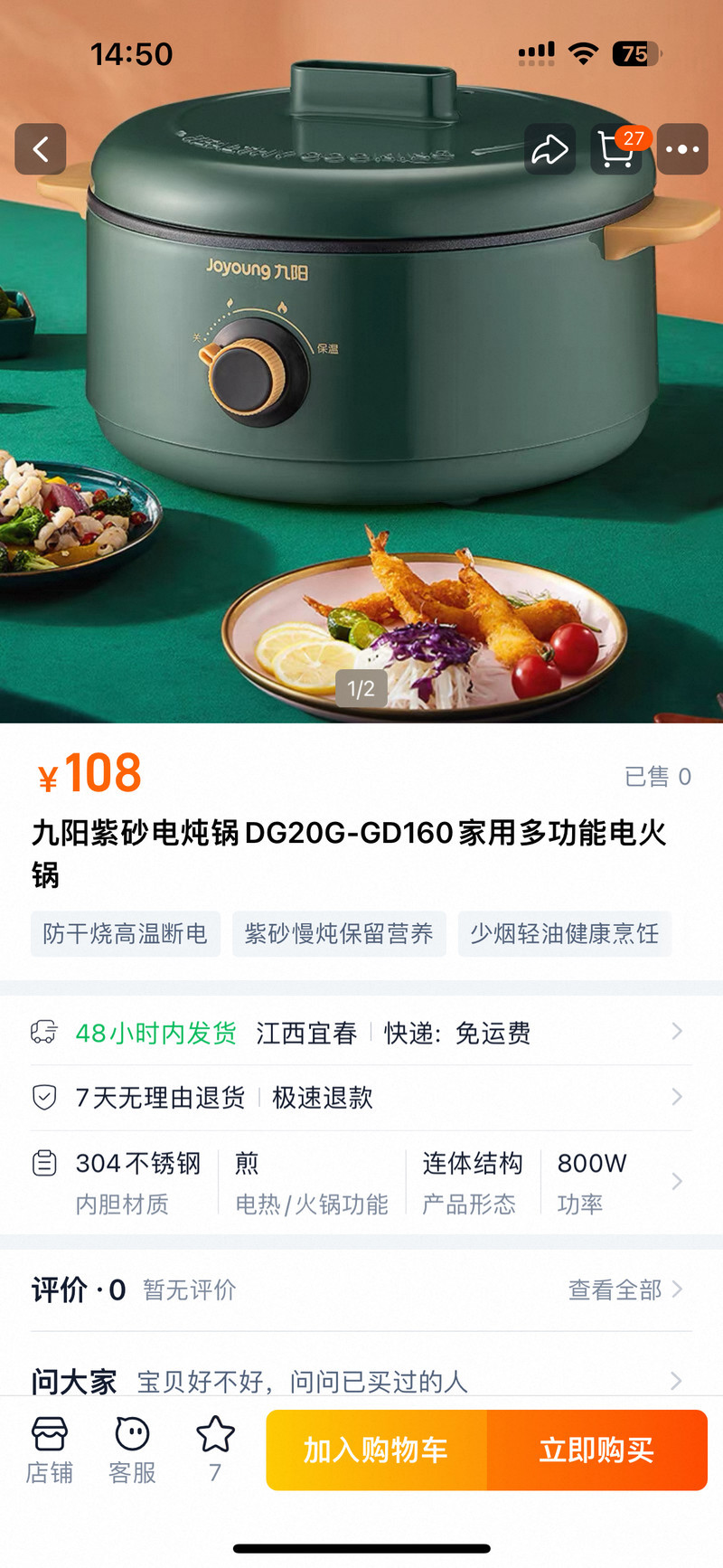Add the pot via 加入购物车
The image size is (723, 1568).
coord(376,1450)
